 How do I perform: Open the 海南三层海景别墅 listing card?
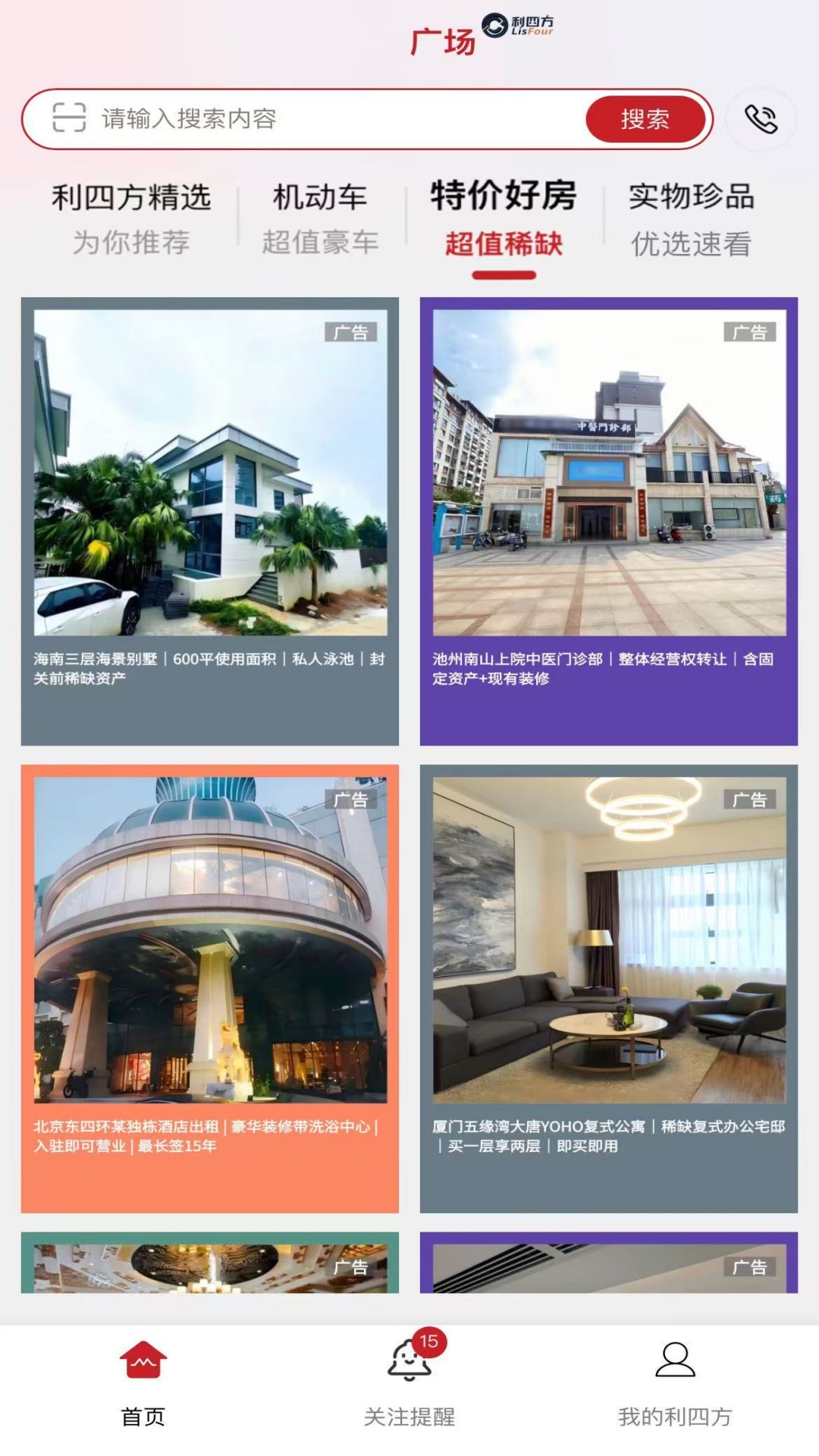coord(210,521)
